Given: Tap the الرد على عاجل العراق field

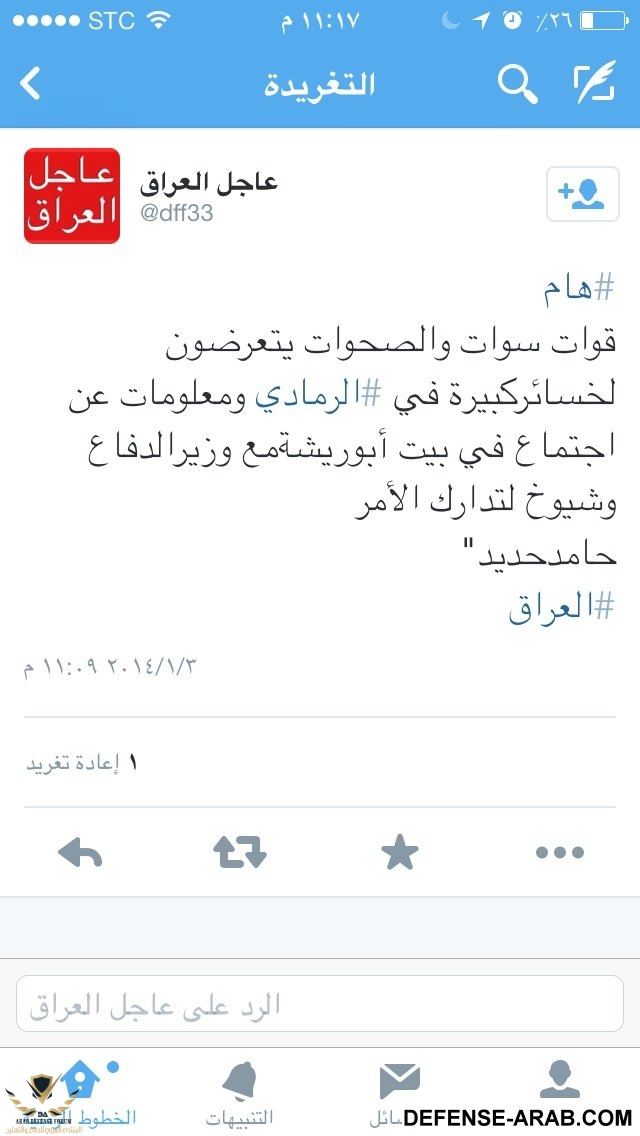Looking at the screenshot, I should point(320,1004).
